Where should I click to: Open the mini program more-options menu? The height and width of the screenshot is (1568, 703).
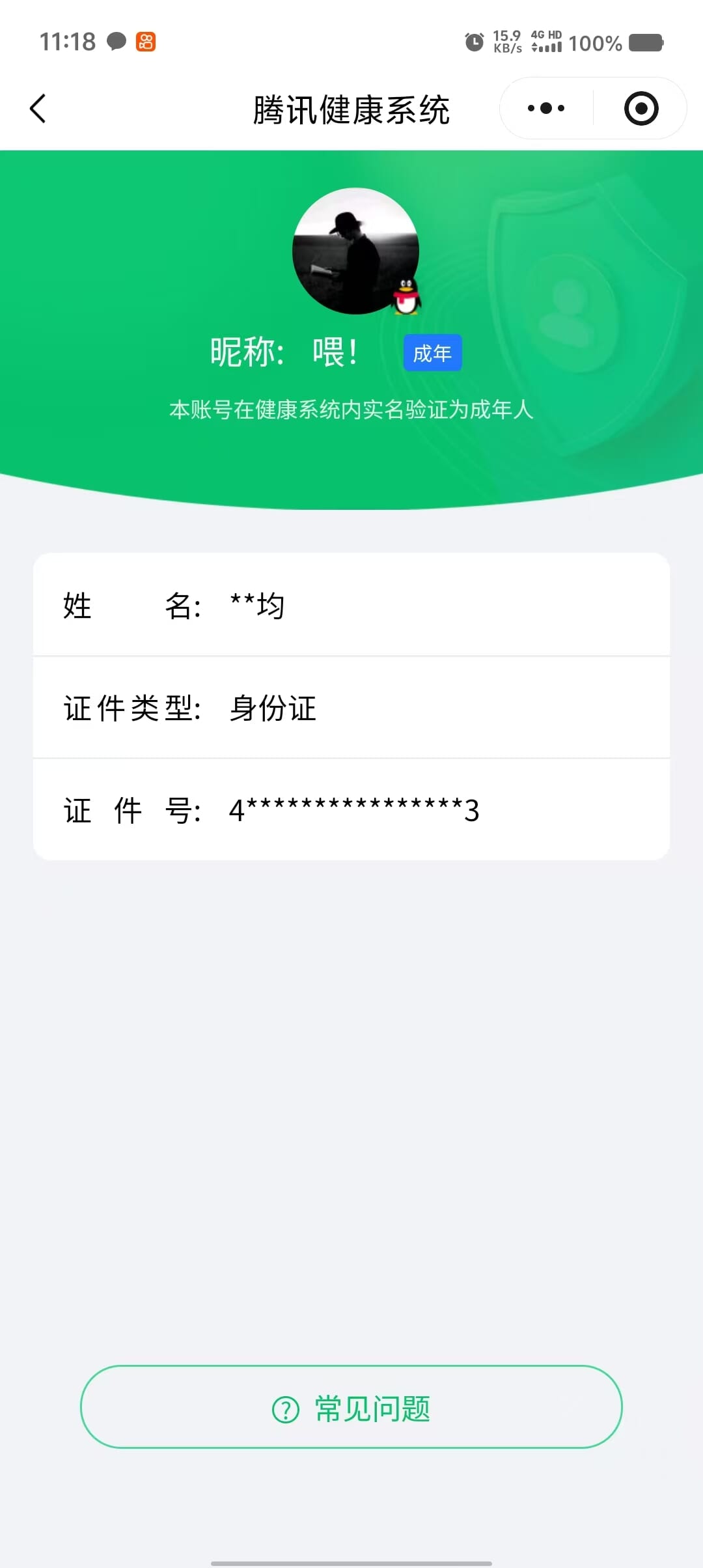pos(546,109)
